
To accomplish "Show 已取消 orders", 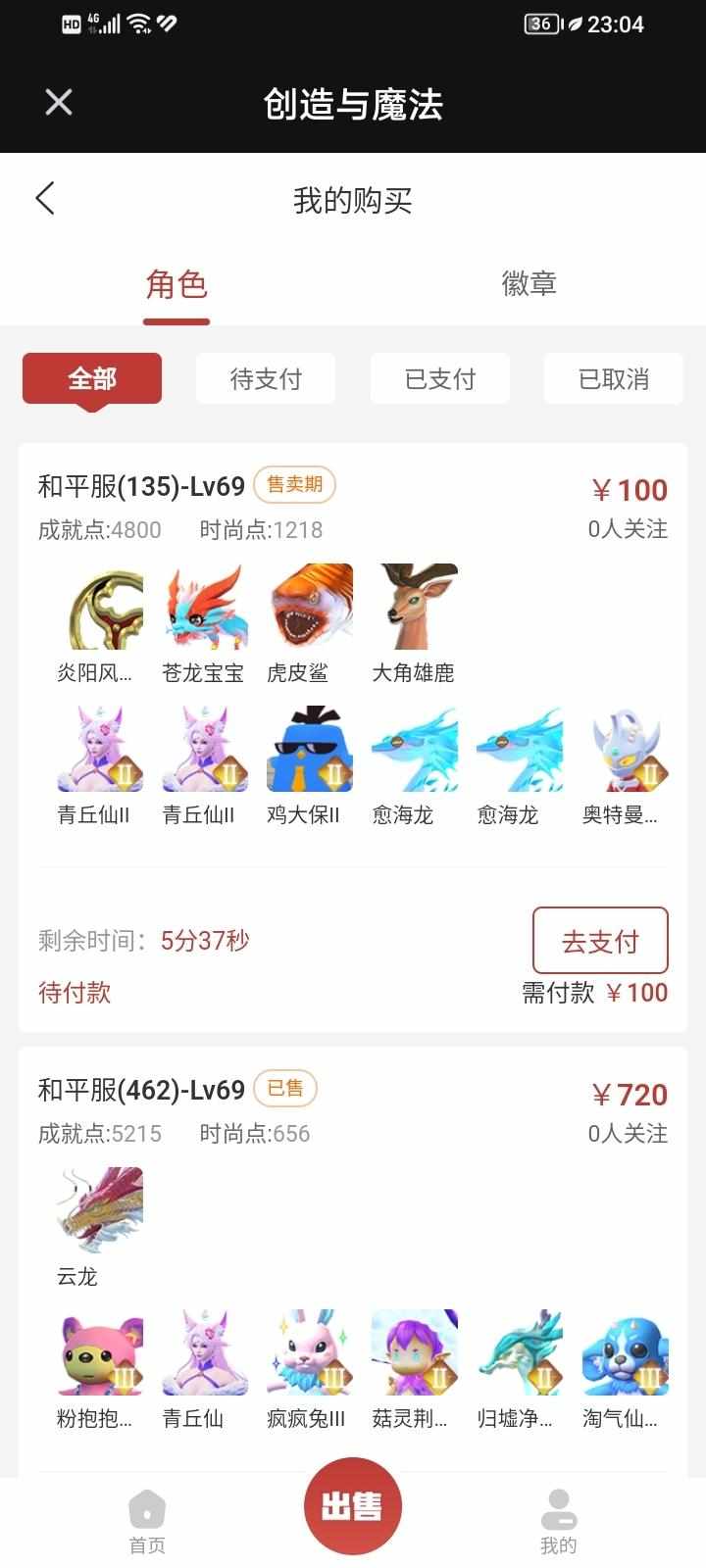I will [614, 379].
